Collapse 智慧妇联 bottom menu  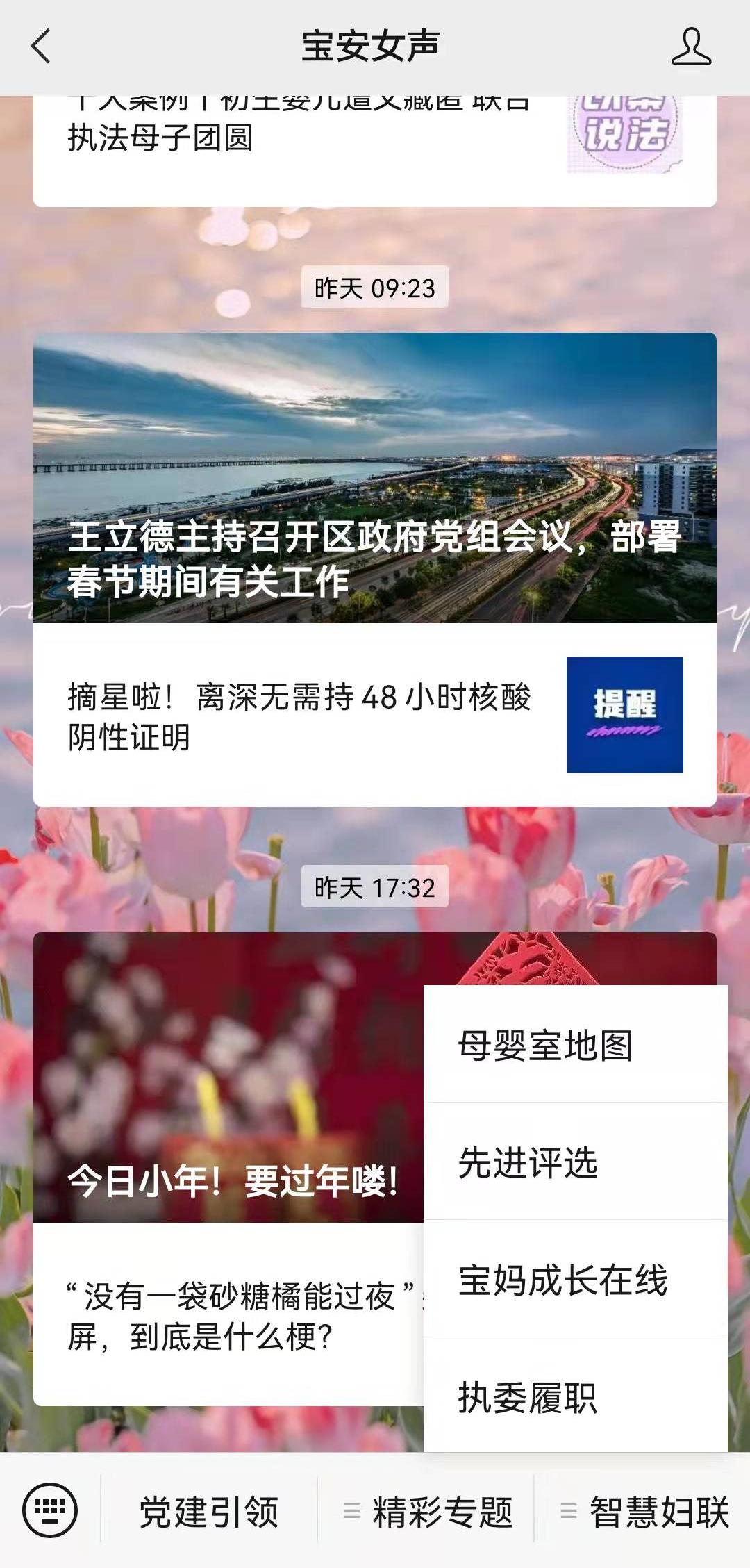pos(644,1512)
